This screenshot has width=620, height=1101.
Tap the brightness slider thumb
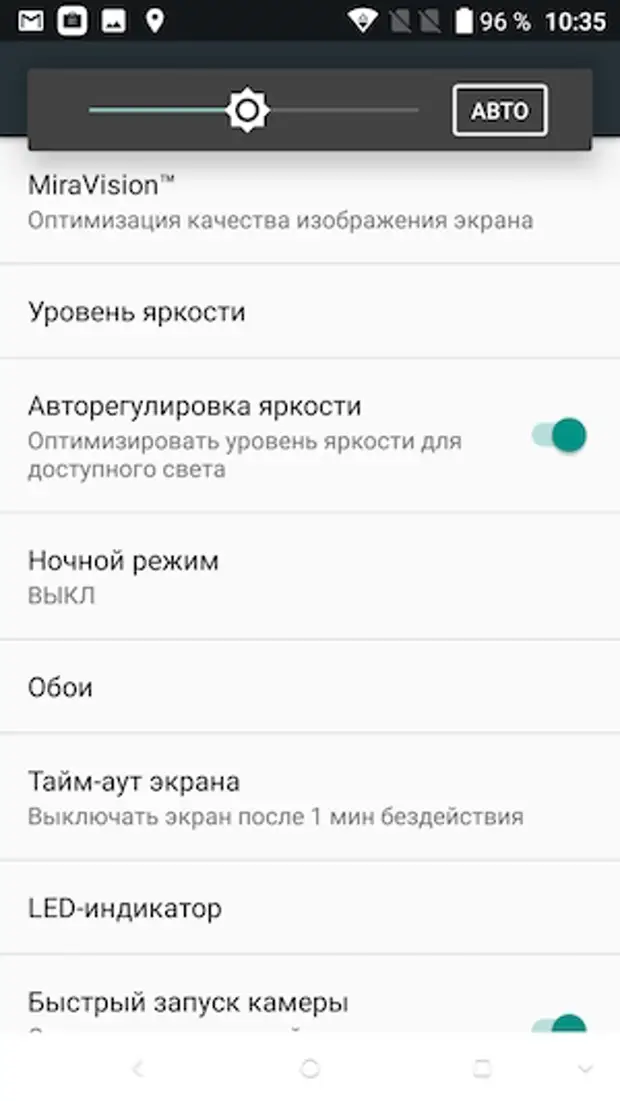(246, 109)
